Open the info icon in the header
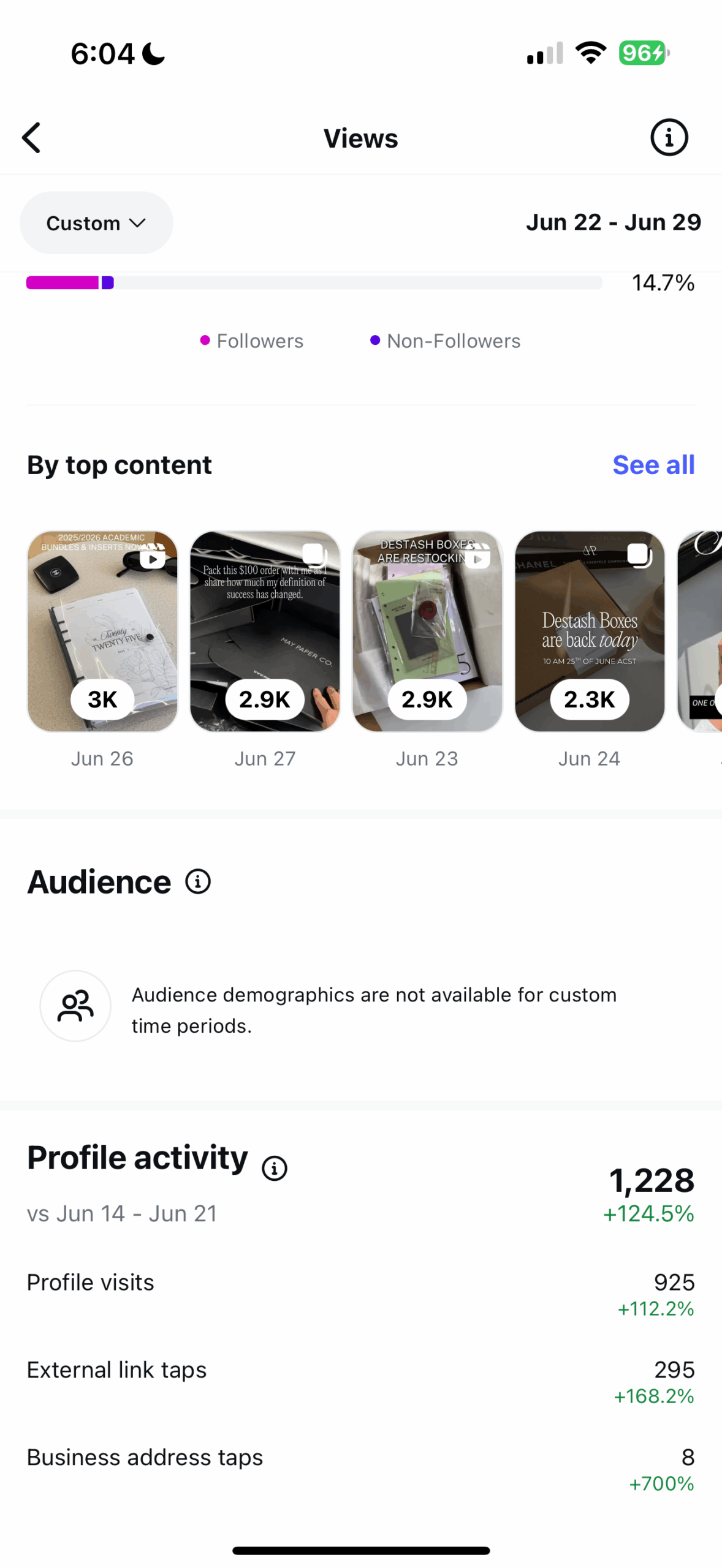 [x=668, y=137]
